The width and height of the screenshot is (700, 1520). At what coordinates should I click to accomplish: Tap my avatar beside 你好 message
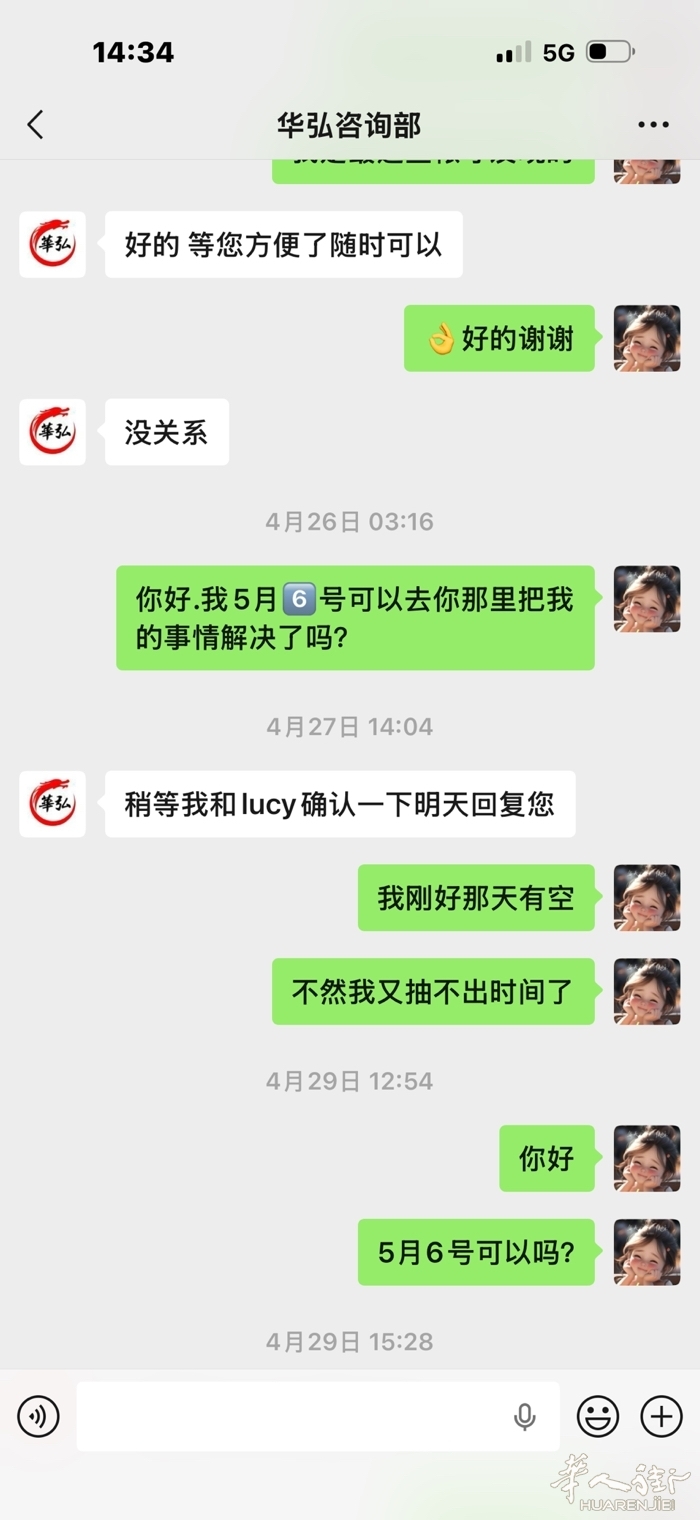647,1158
